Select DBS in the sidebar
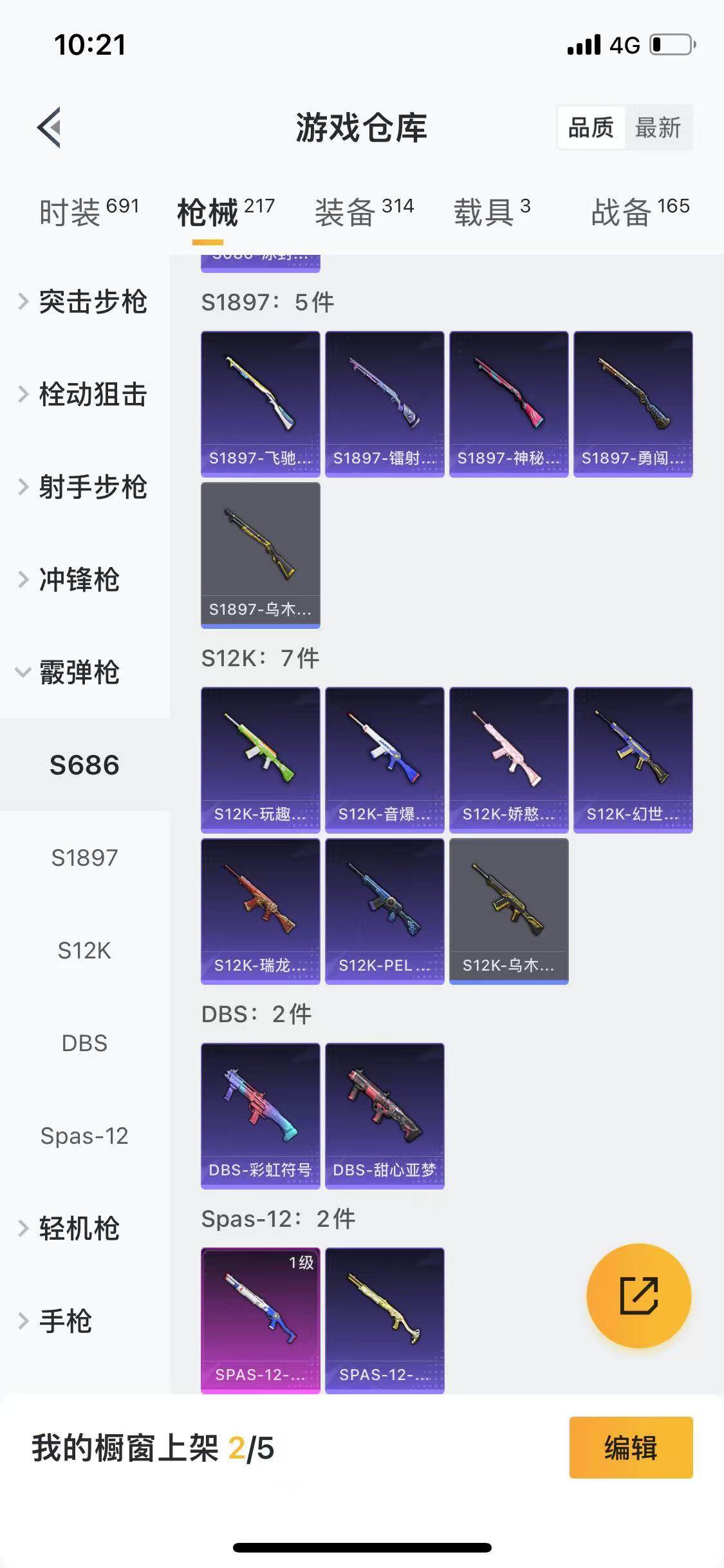Image resolution: width=724 pixels, height=1568 pixels. pos(84,1043)
